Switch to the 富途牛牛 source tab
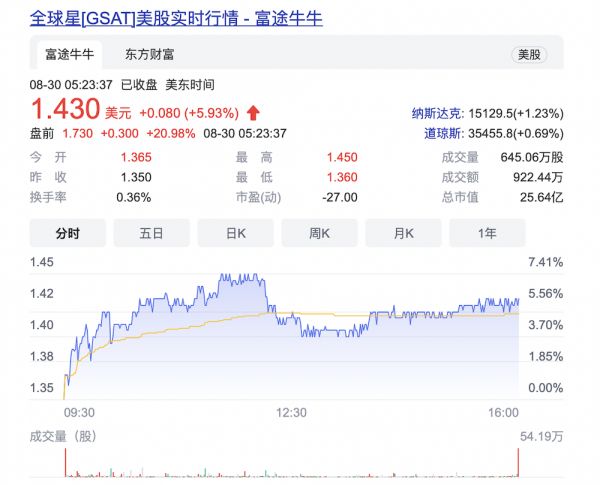The width and height of the screenshot is (600, 485). click(x=69, y=54)
